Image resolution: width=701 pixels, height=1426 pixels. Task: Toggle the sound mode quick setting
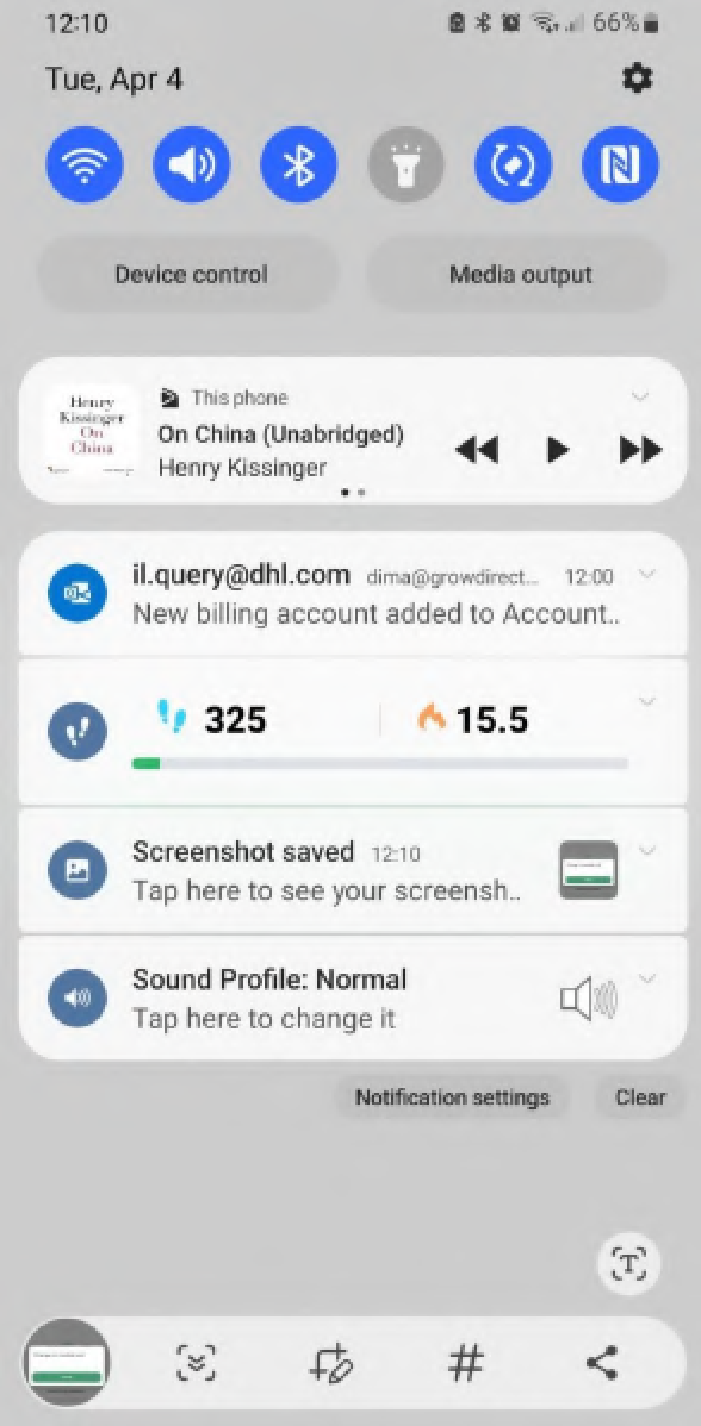191,165
